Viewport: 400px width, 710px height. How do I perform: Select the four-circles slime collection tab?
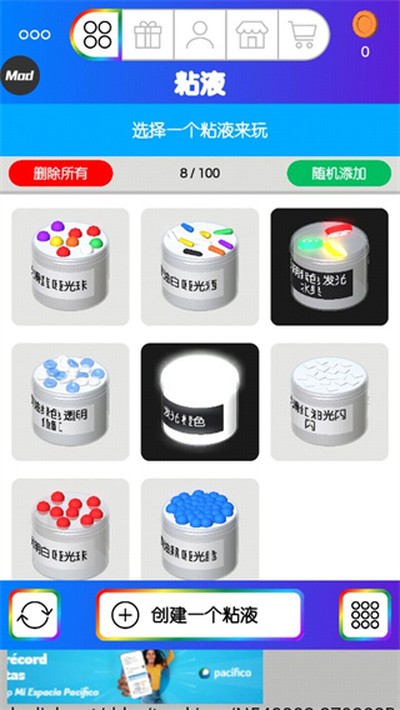(96, 35)
